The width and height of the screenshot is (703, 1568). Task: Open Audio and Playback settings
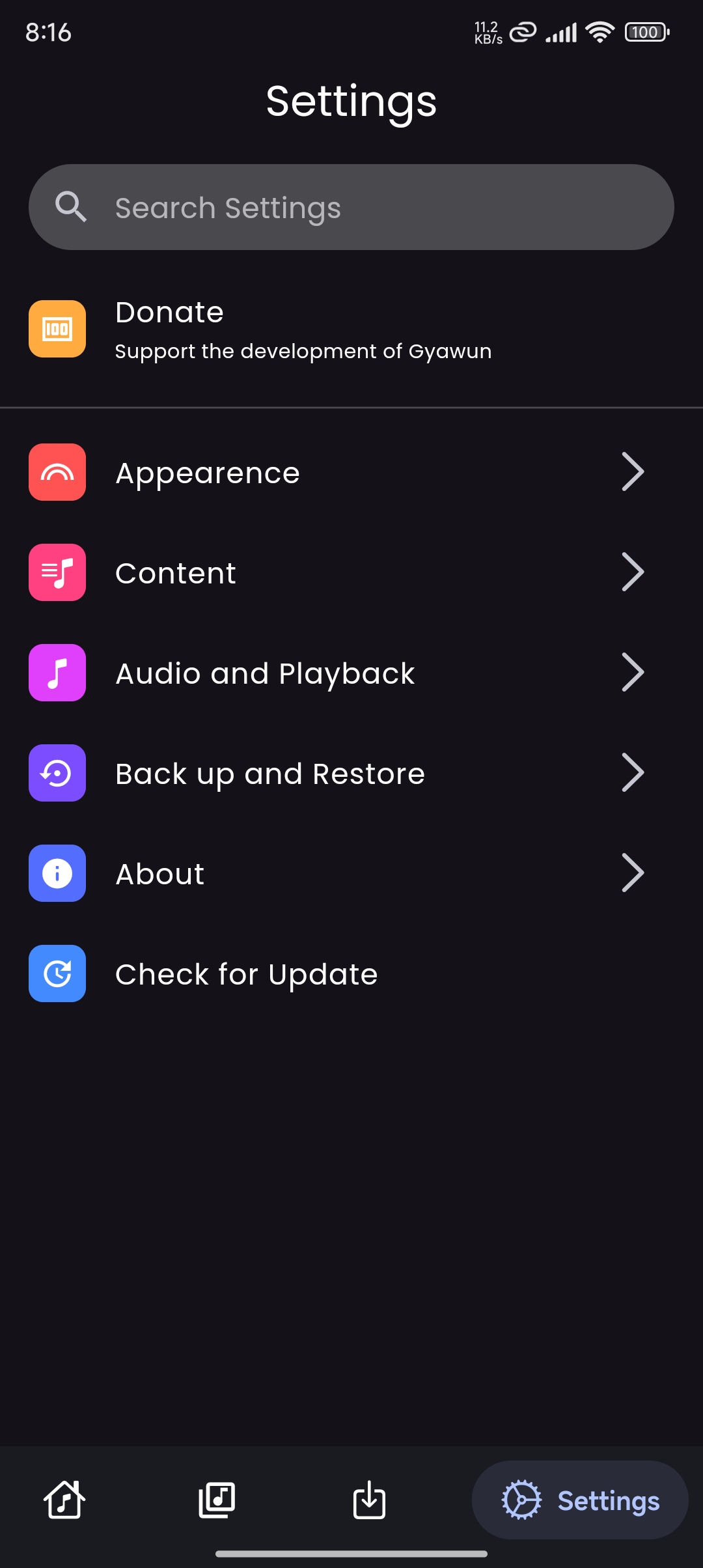pos(351,673)
